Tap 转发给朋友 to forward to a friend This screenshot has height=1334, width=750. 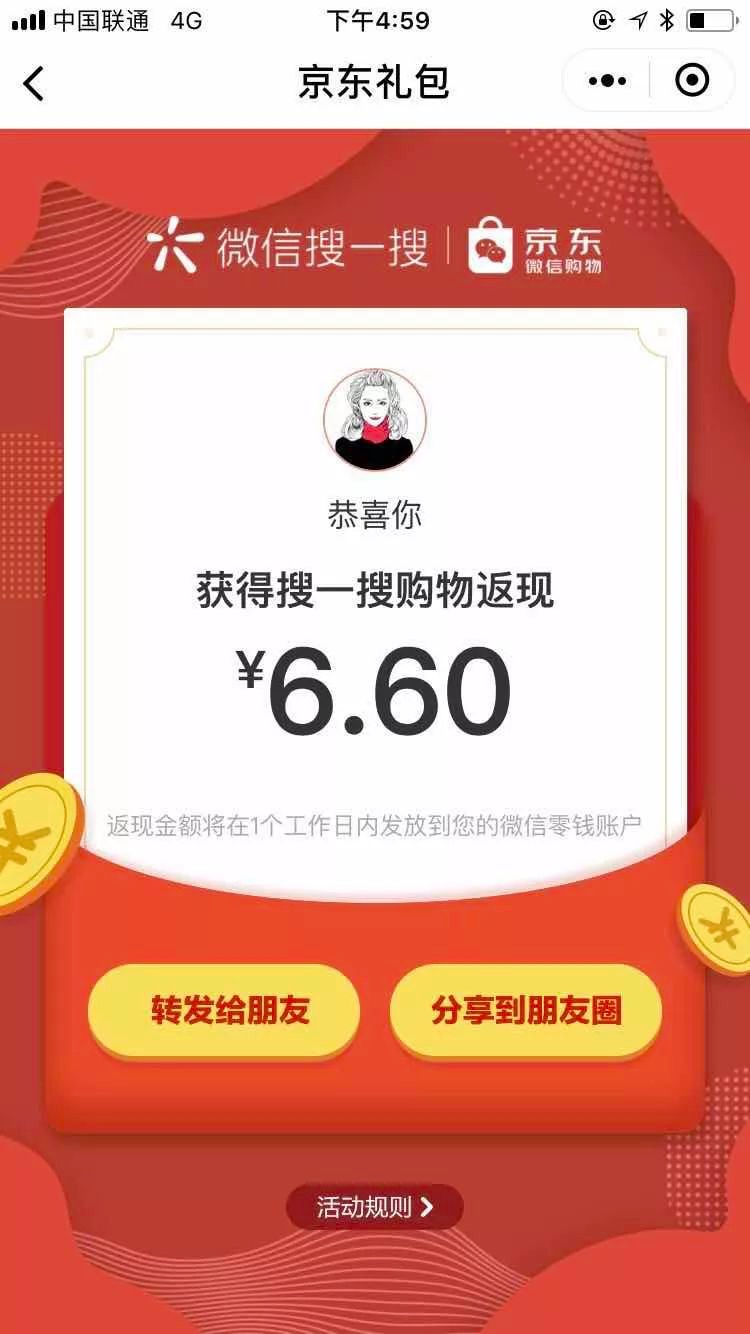click(224, 1010)
